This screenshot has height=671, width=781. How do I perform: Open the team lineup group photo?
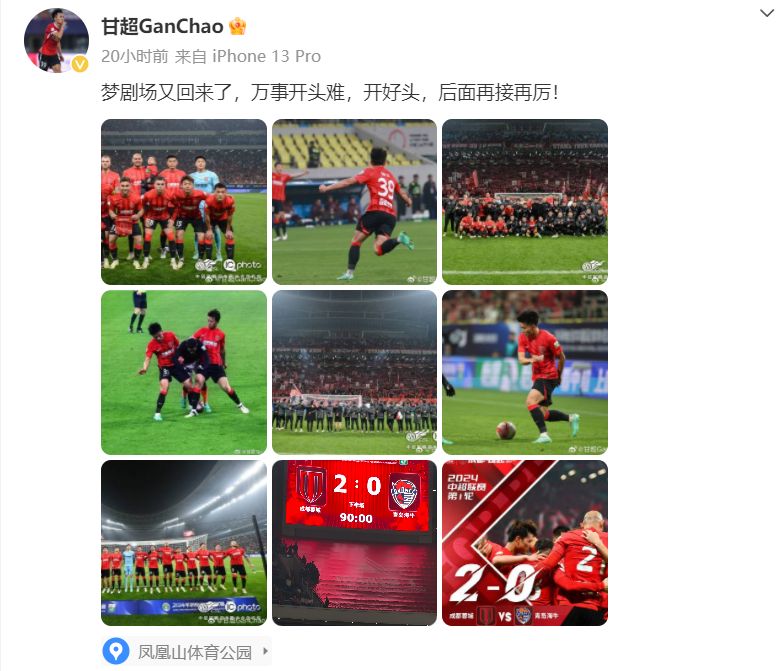point(184,202)
